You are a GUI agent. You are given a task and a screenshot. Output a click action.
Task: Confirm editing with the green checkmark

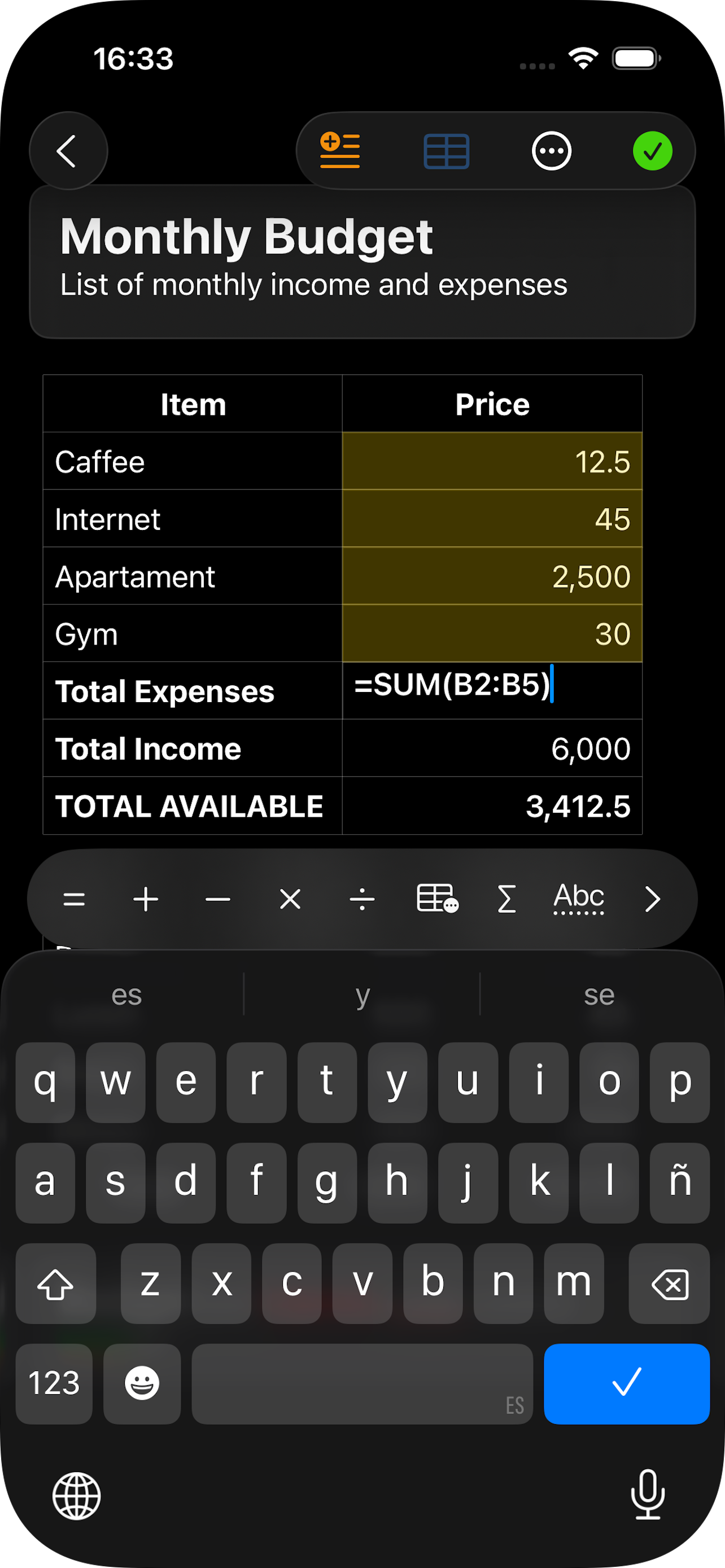(x=652, y=151)
